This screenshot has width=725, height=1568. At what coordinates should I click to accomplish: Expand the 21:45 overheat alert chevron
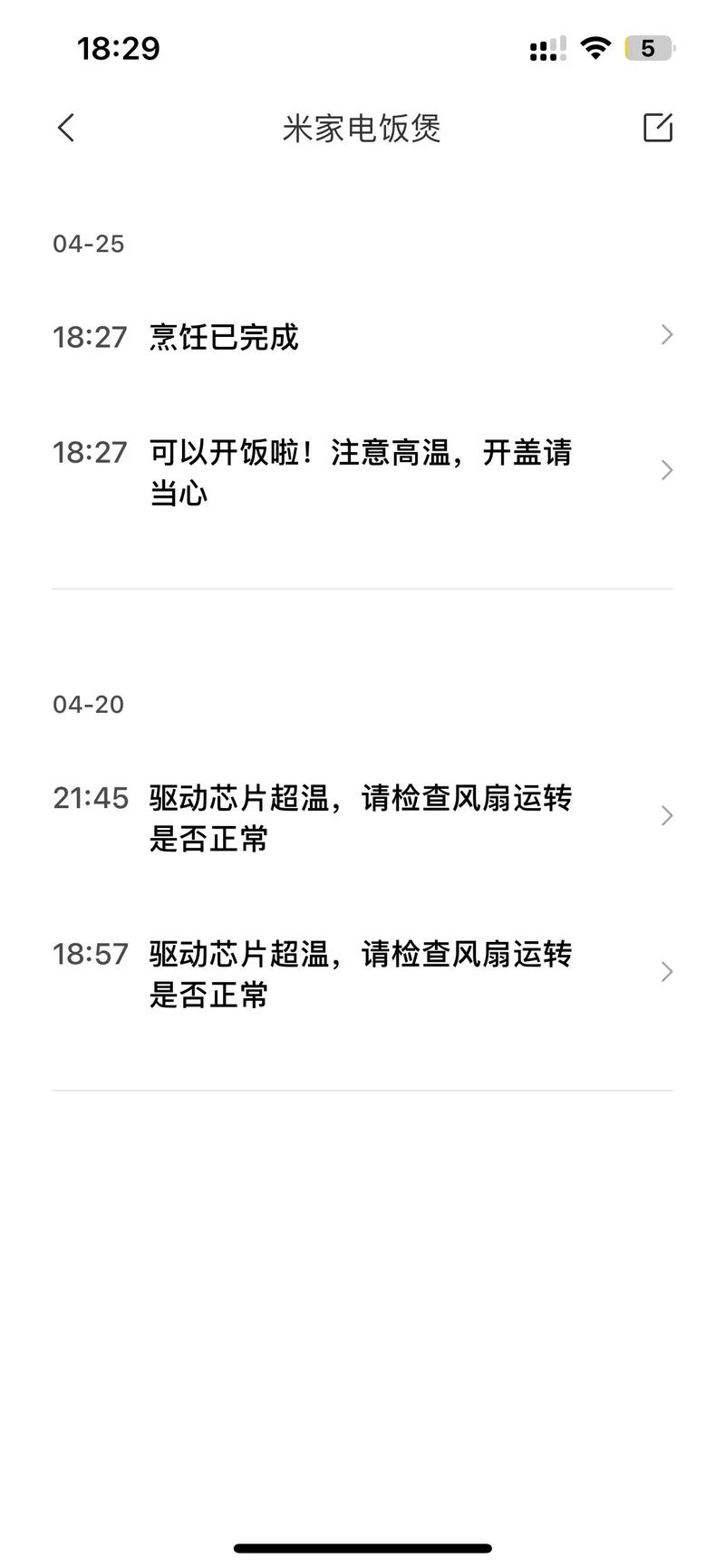(667, 816)
